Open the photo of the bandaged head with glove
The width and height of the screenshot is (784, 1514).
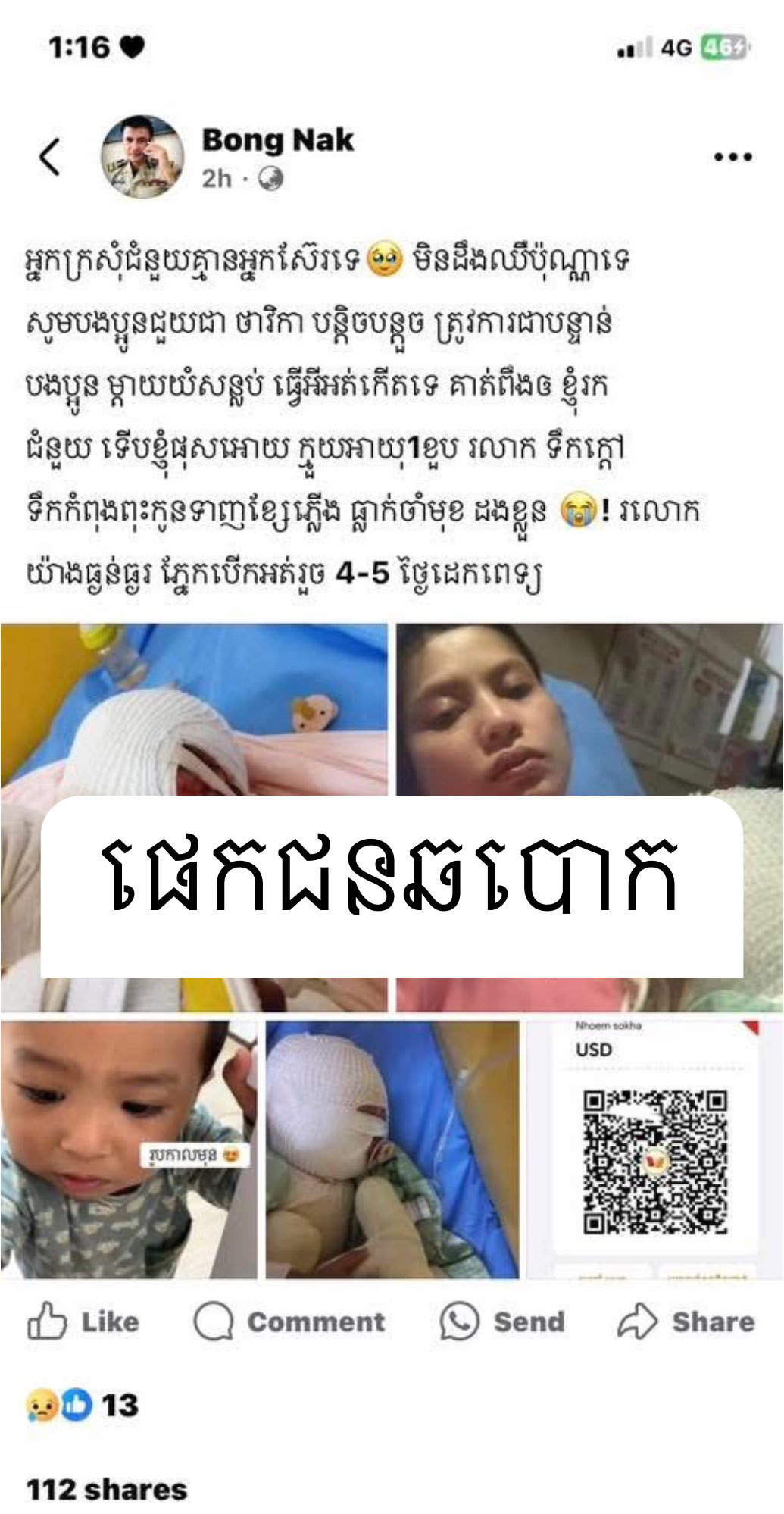tap(392, 1149)
